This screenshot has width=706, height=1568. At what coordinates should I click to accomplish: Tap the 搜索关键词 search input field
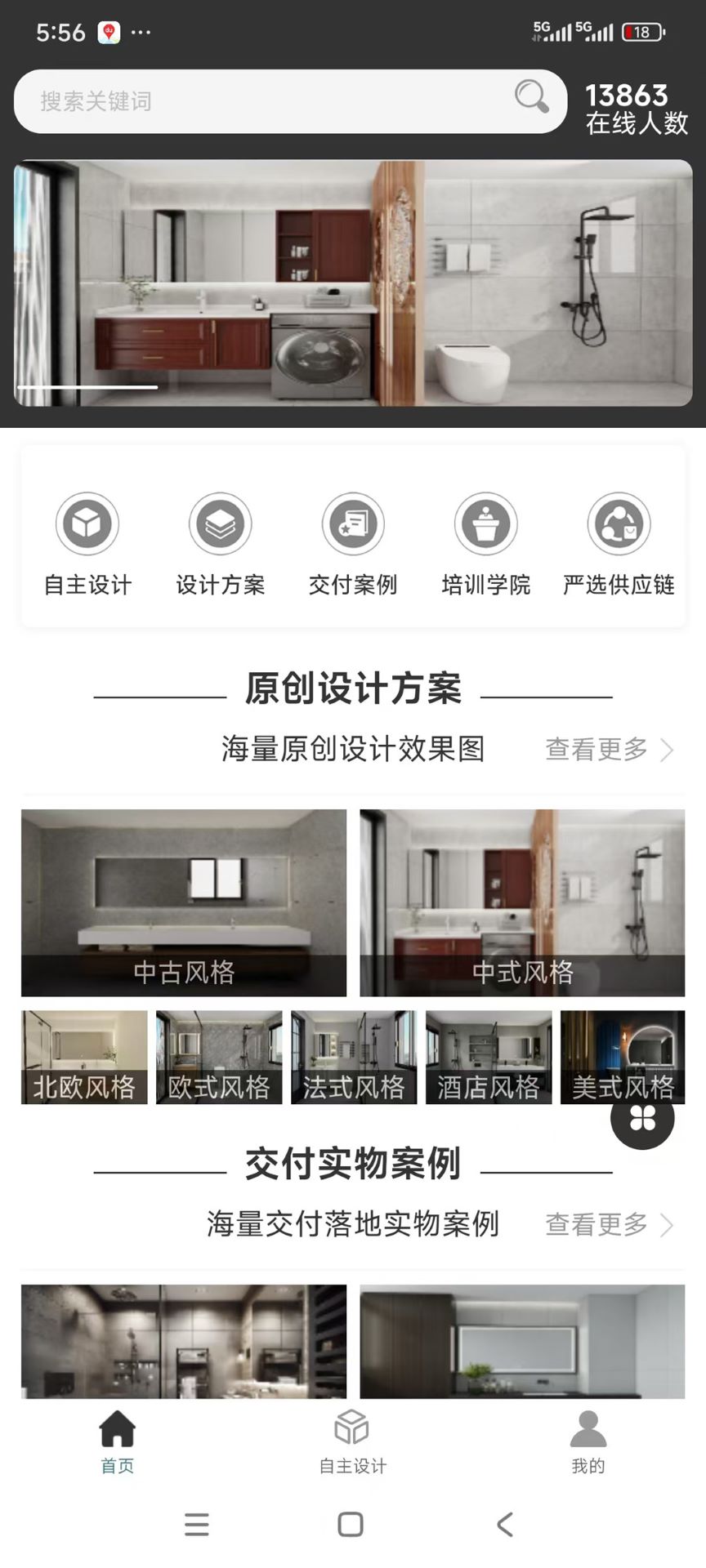(245, 101)
